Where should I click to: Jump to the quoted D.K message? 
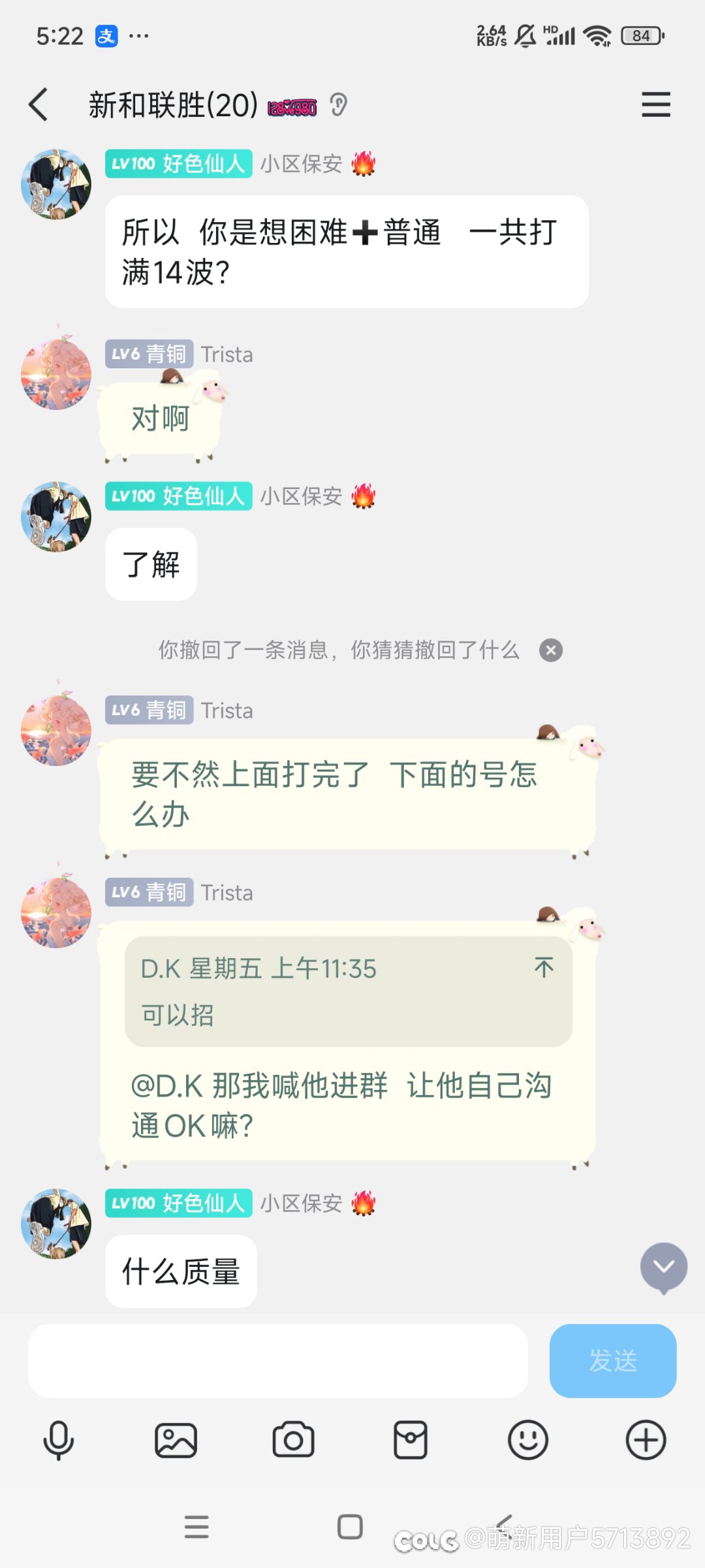click(x=544, y=967)
